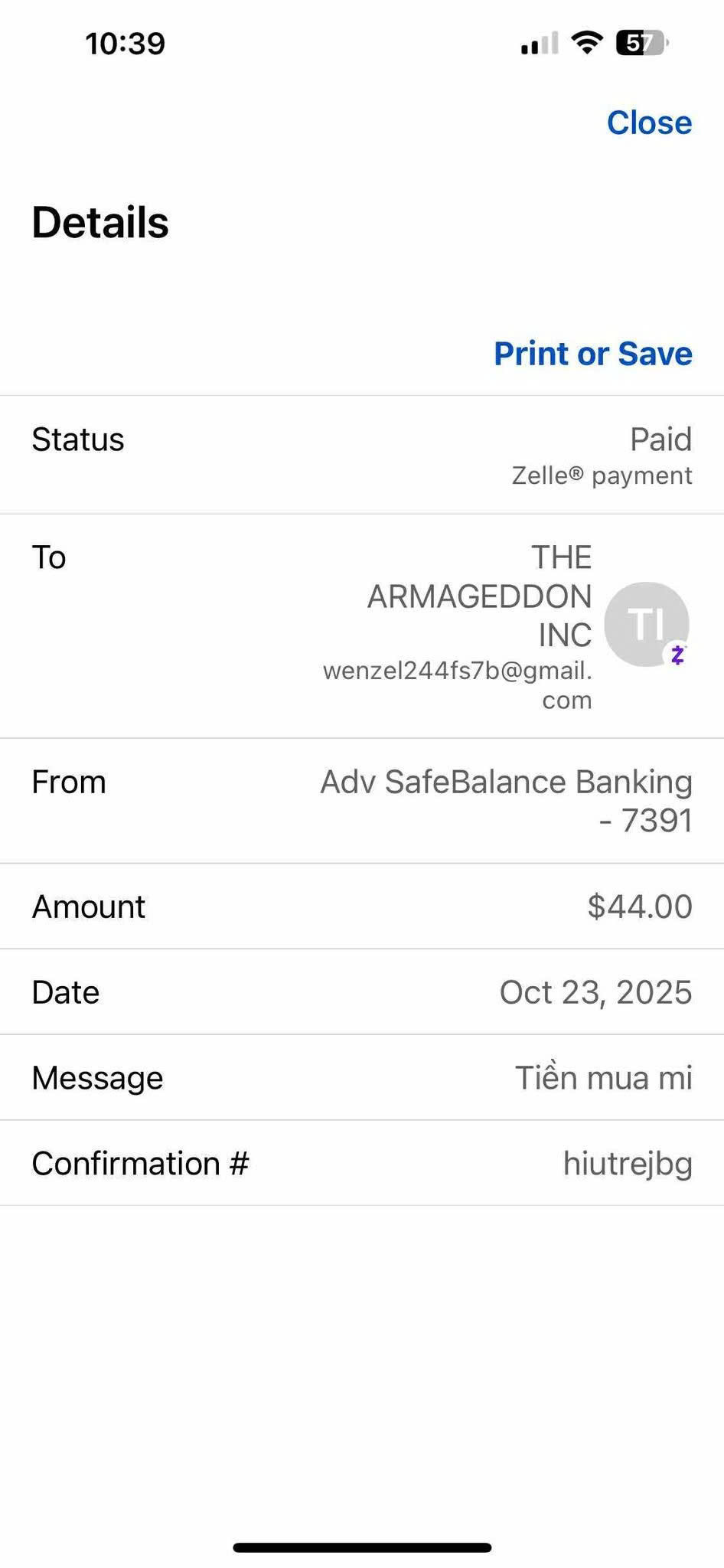Close the payment details screen

click(649, 122)
